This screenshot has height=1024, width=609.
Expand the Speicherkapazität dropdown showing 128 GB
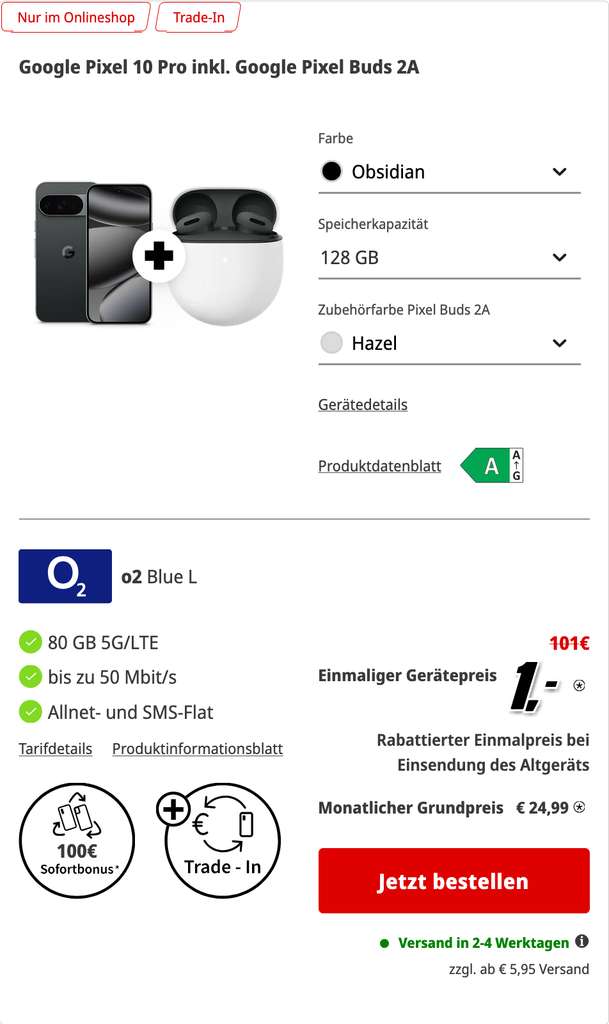tap(449, 257)
